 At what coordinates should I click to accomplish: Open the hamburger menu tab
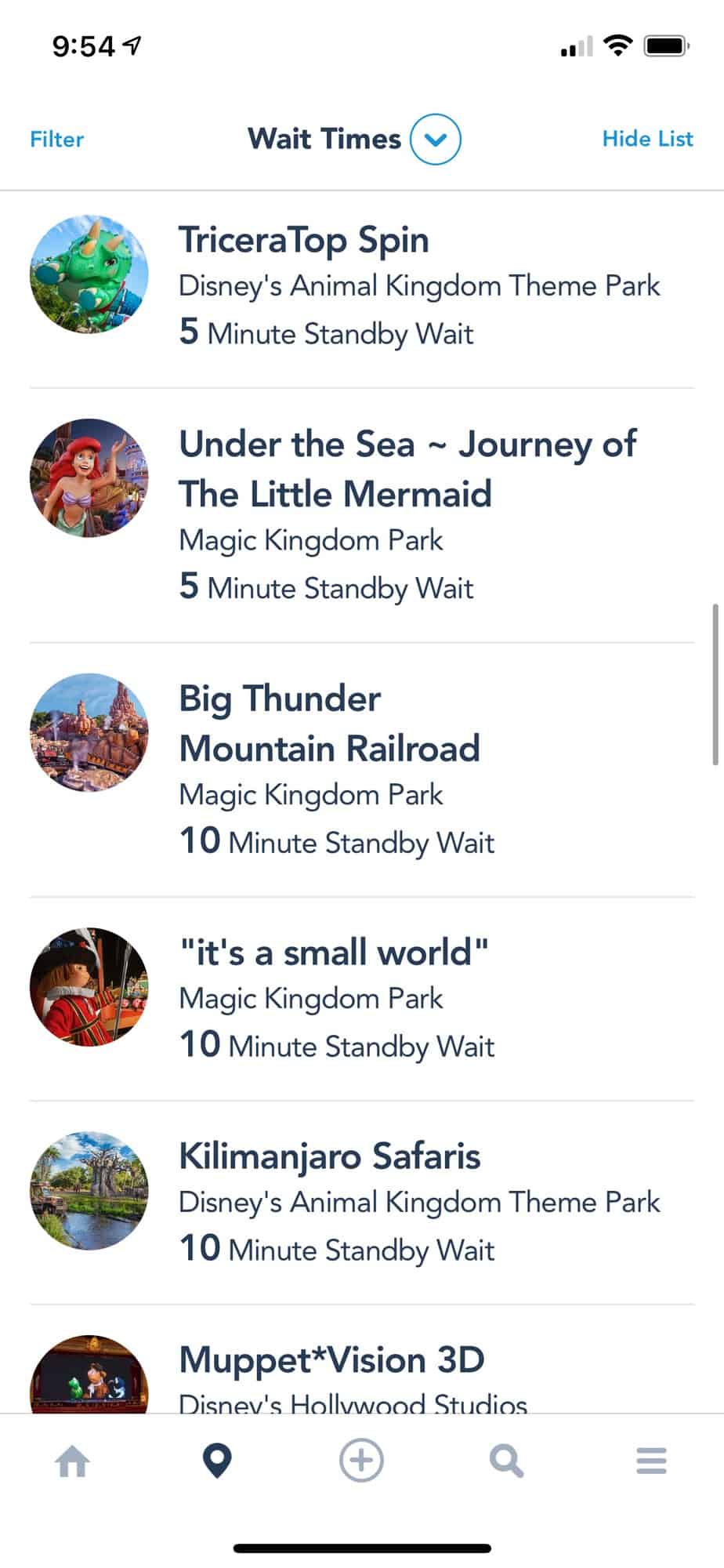coord(651,1461)
